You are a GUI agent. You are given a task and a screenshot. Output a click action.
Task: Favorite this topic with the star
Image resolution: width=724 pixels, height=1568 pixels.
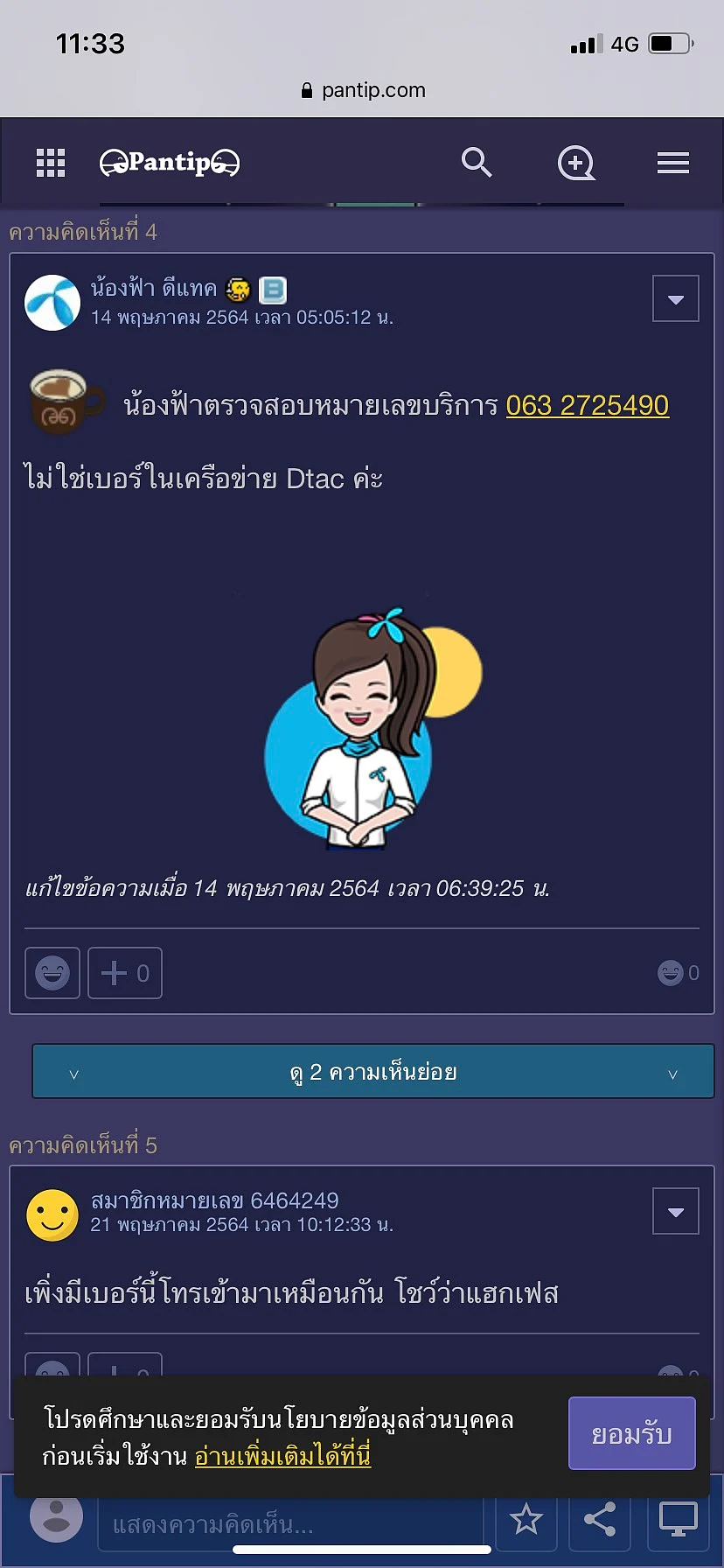tap(526, 1521)
